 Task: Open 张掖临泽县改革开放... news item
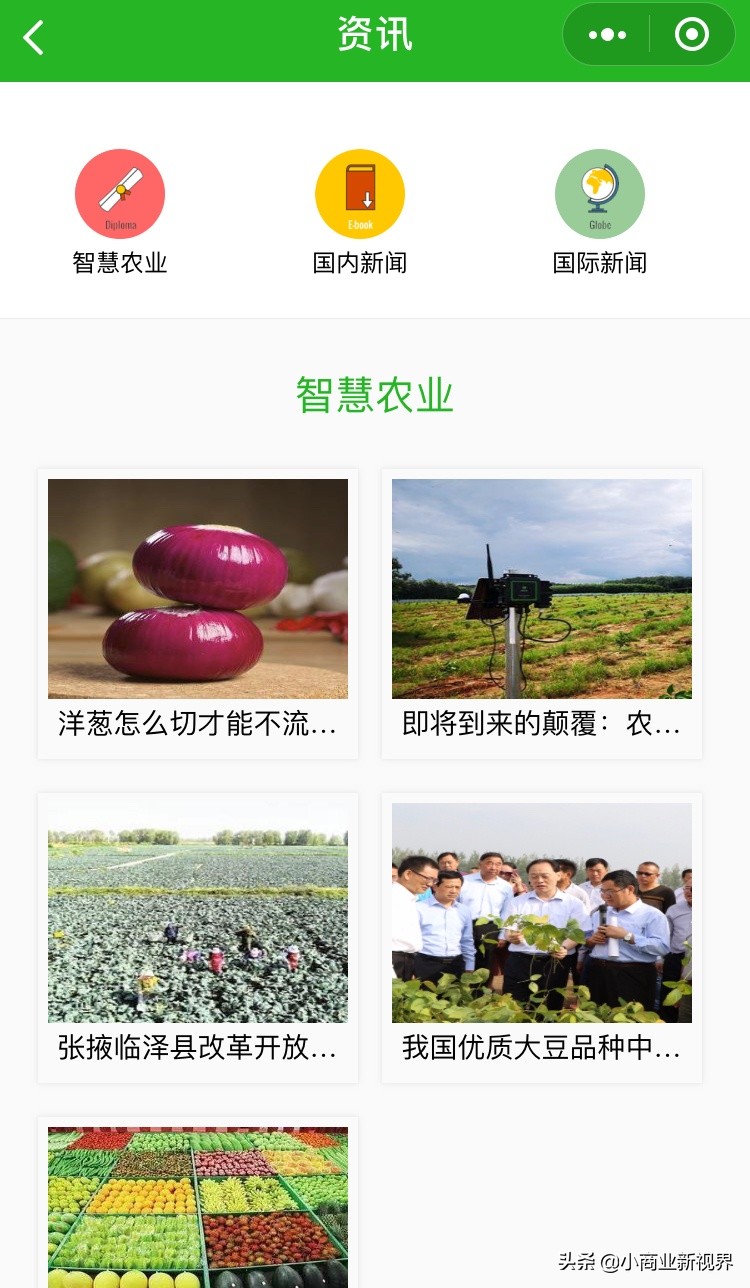197,1049
